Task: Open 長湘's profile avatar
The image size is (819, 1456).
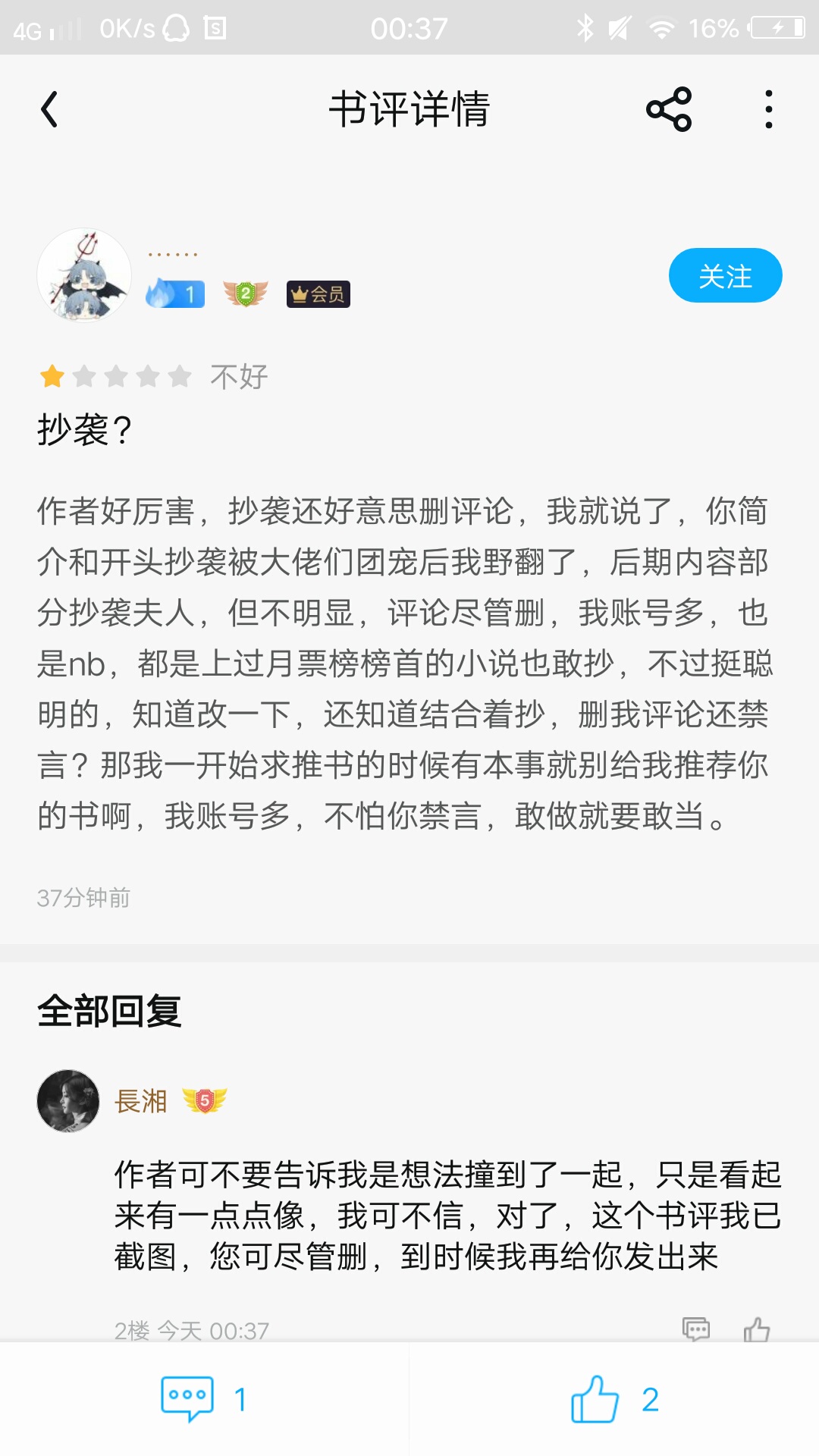Action: click(x=68, y=1101)
